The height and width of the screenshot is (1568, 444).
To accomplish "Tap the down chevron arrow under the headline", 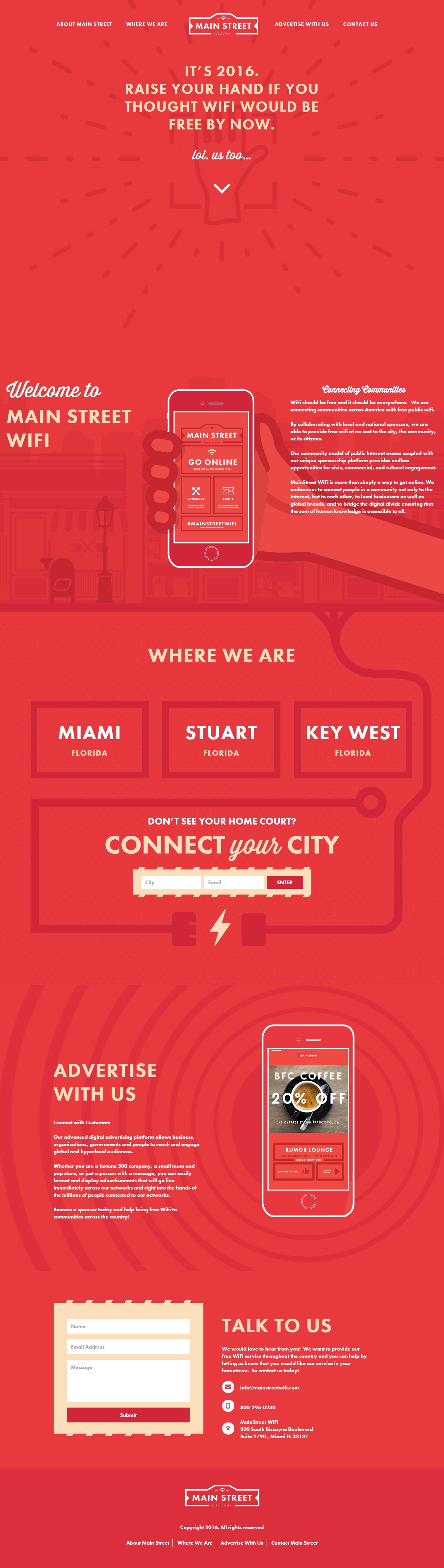I will [x=222, y=189].
